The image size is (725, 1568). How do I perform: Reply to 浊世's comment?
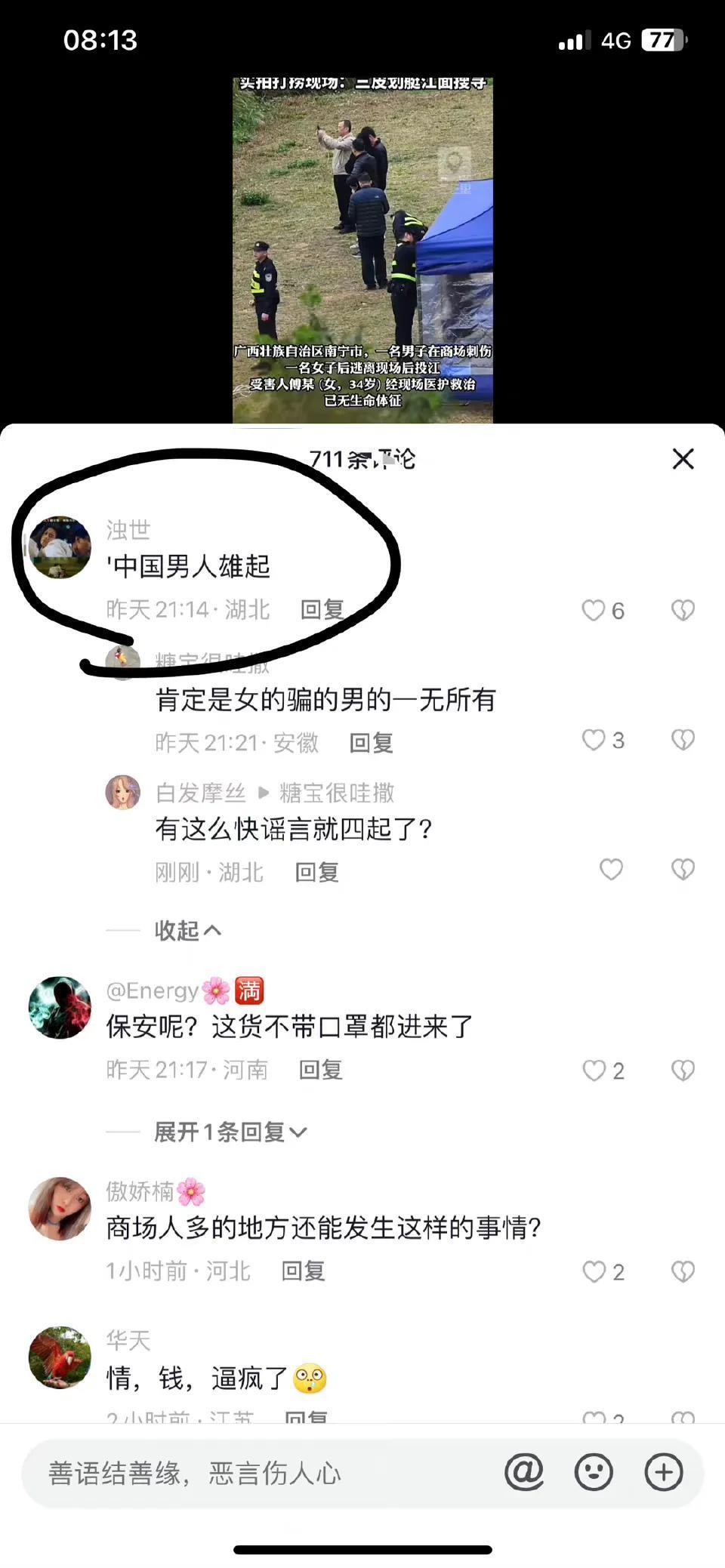point(322,609)
